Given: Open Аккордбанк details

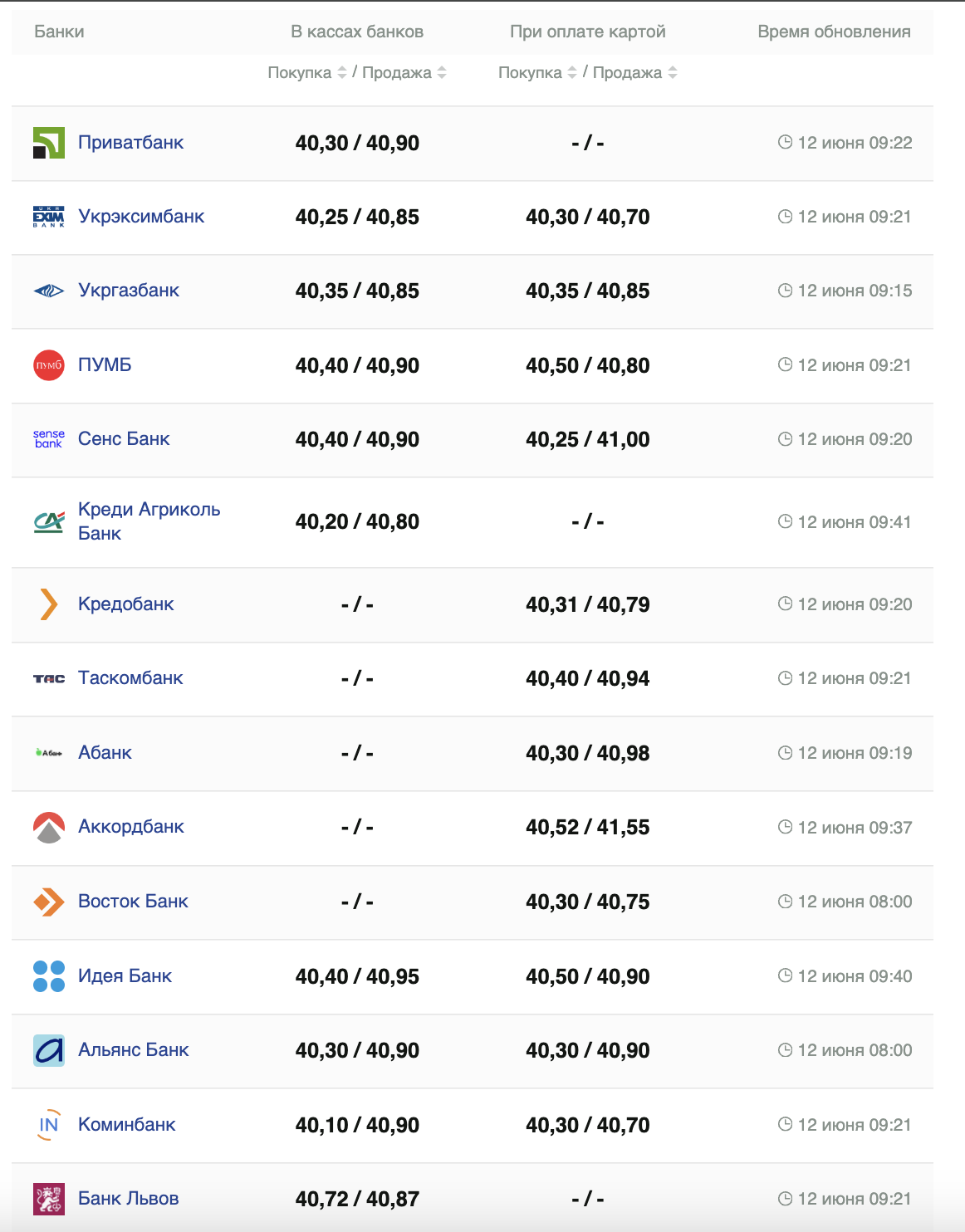Looking at the screenshot, I should (130, 827).
